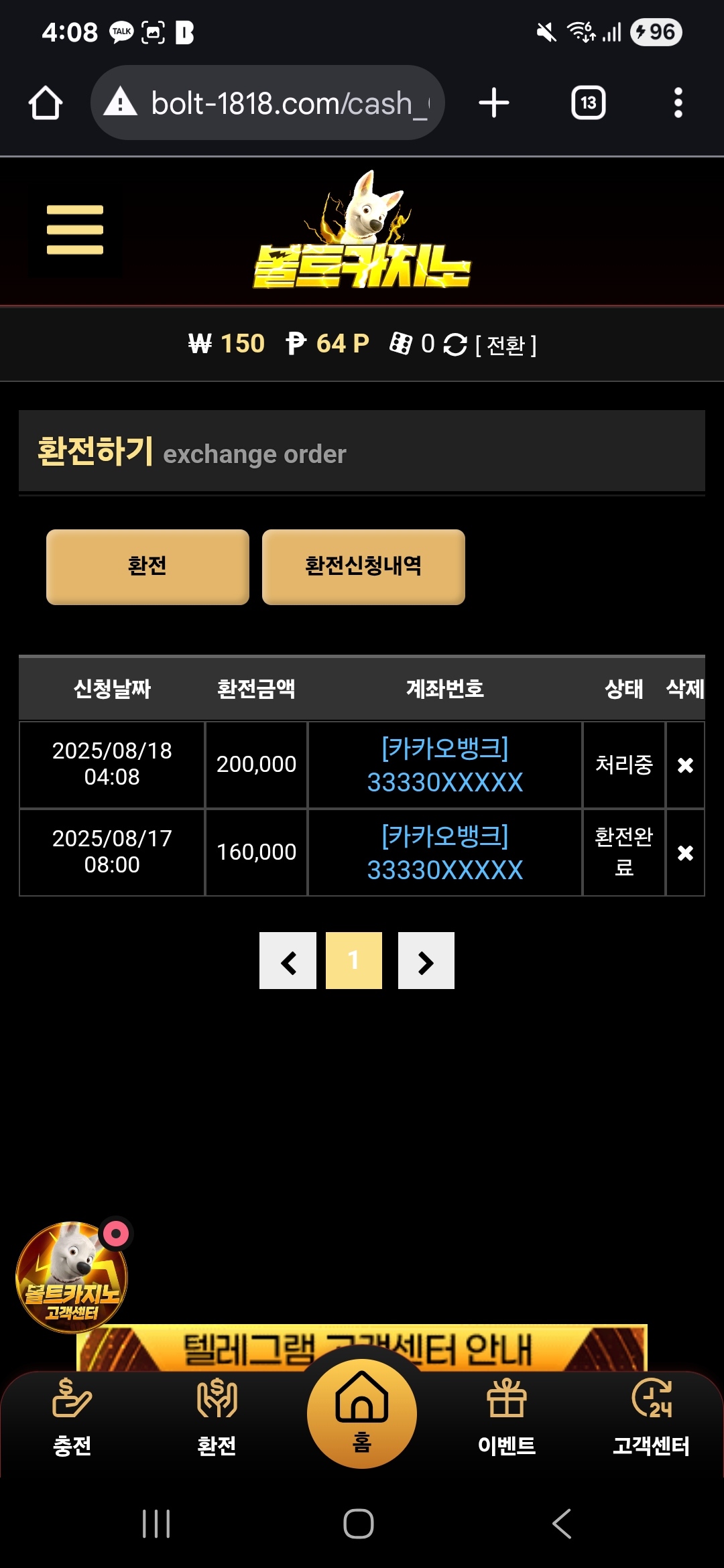Image resolution: width=724 pixels, height=1568 pixels.
Task: Tap the browser home icon
Action: tap(46, 103)
